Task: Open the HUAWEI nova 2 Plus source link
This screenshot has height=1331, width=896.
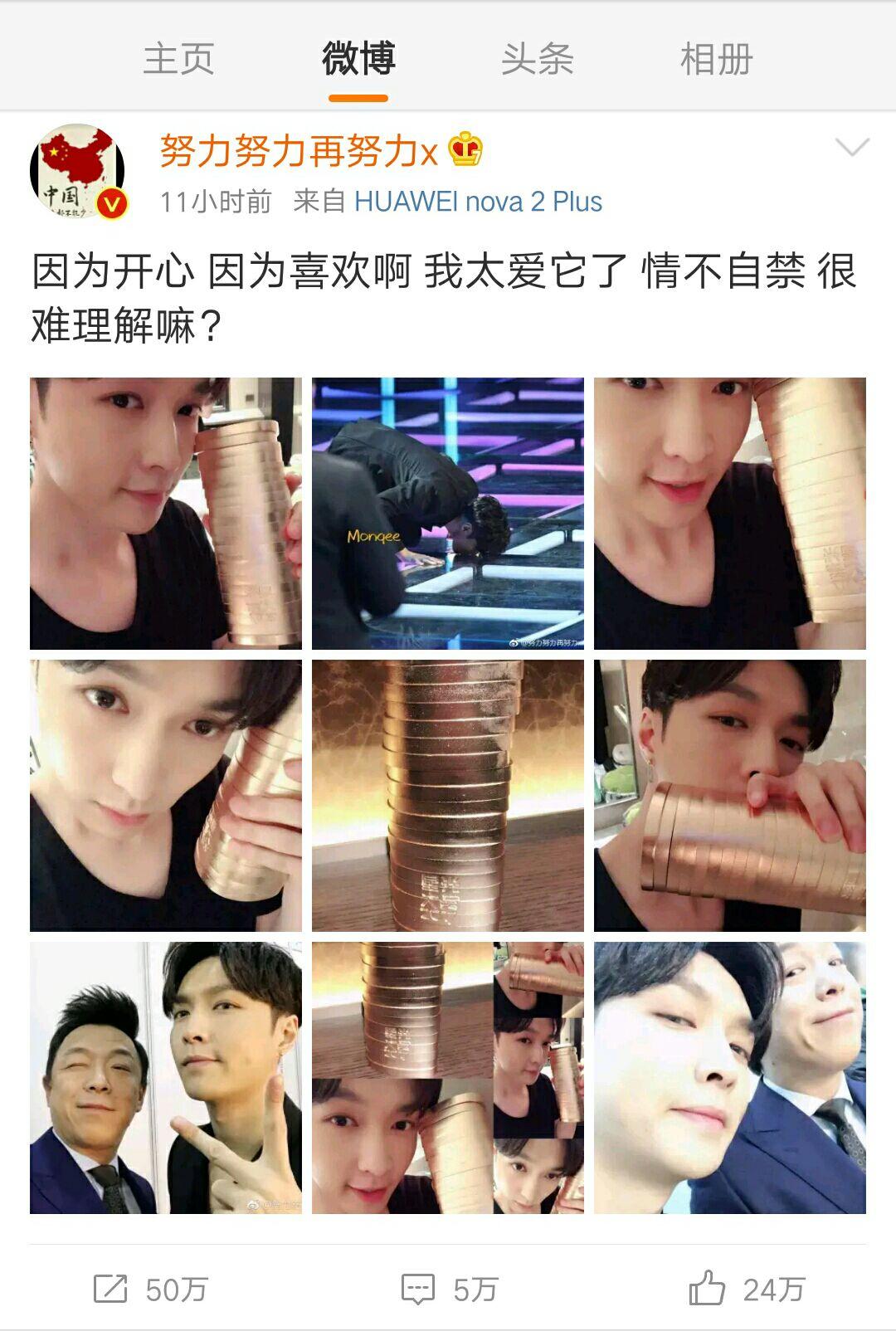Action: tap(478, 203)
